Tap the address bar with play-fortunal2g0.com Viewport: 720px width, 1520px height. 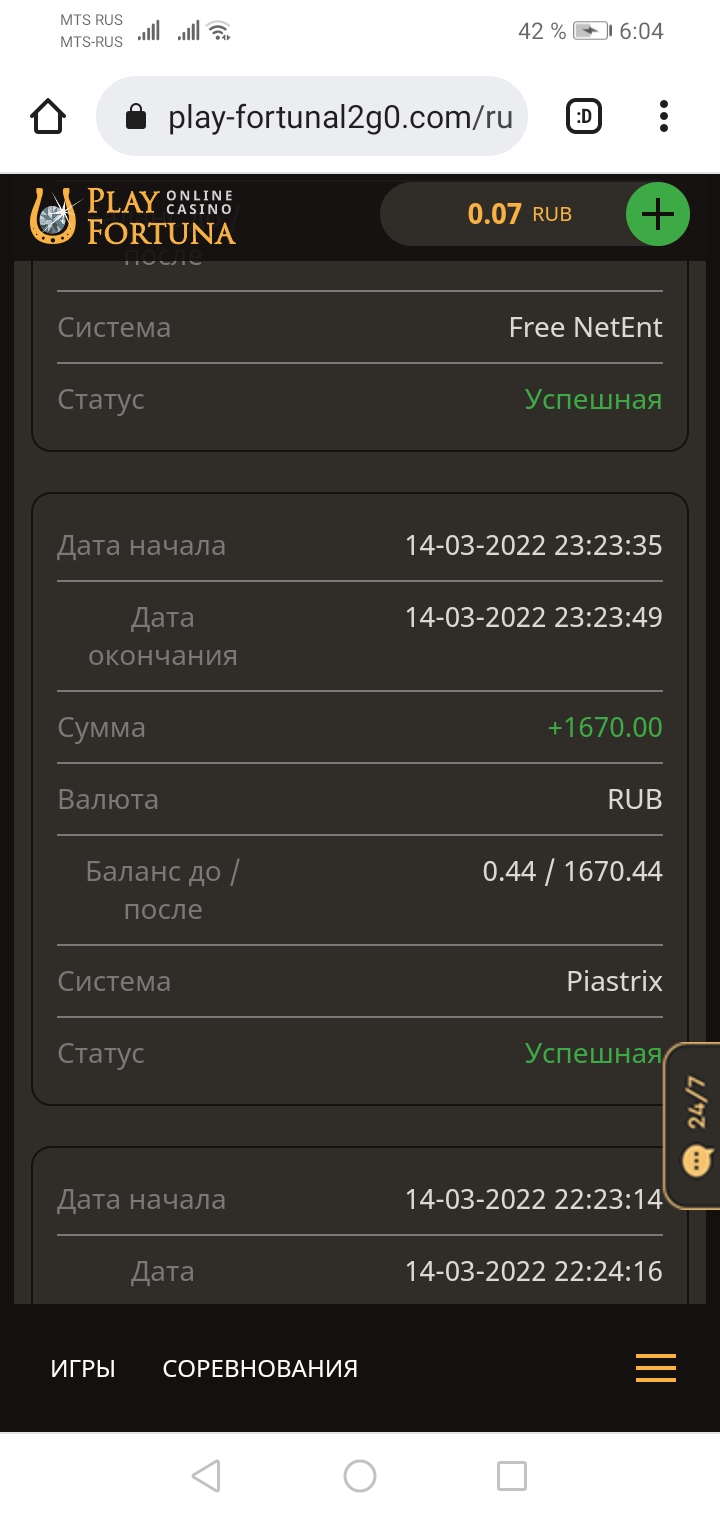(x=311, y=117)
